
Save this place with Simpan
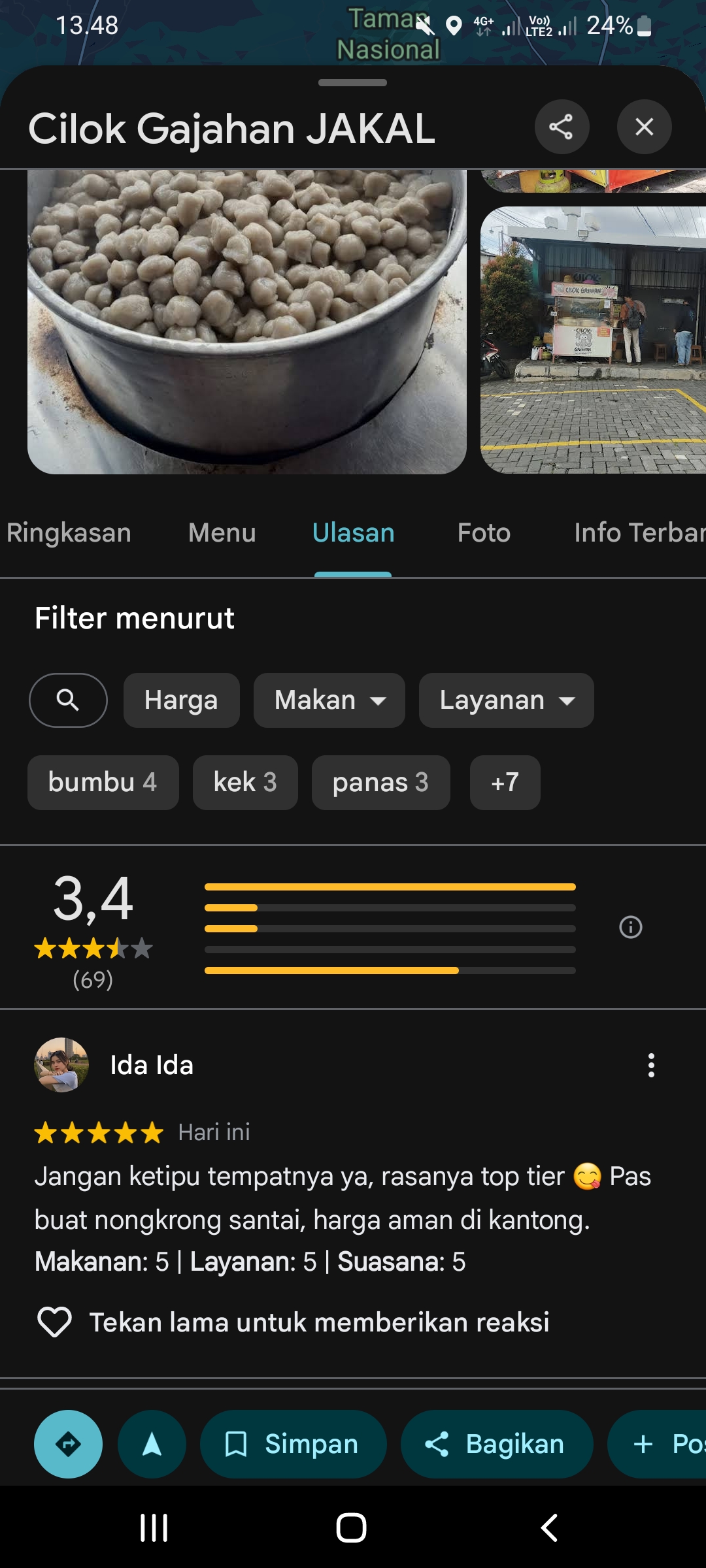[293, 1444]
